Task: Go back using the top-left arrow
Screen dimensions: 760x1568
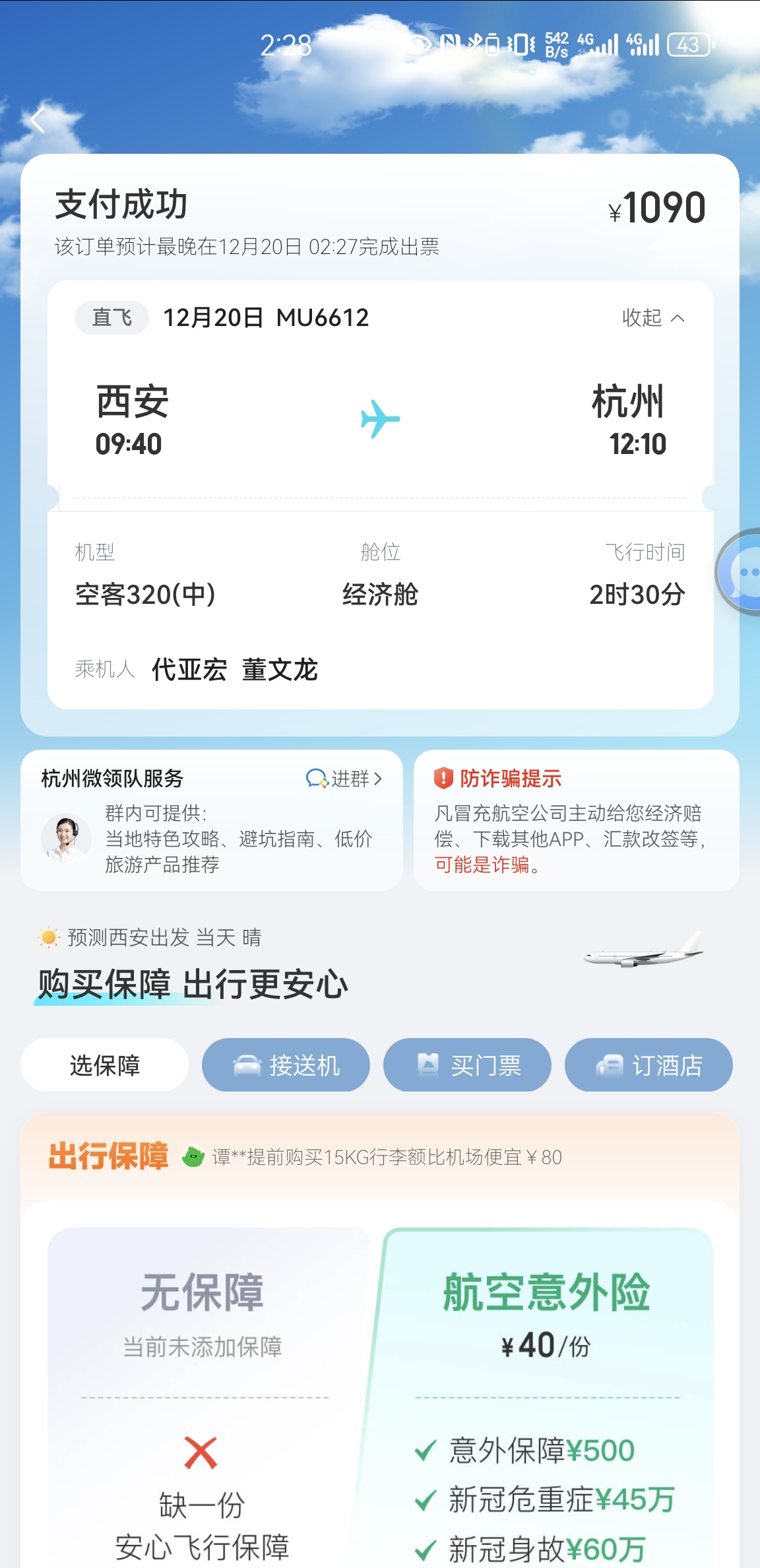Action: pyautogui.click(x=38, y=120)
